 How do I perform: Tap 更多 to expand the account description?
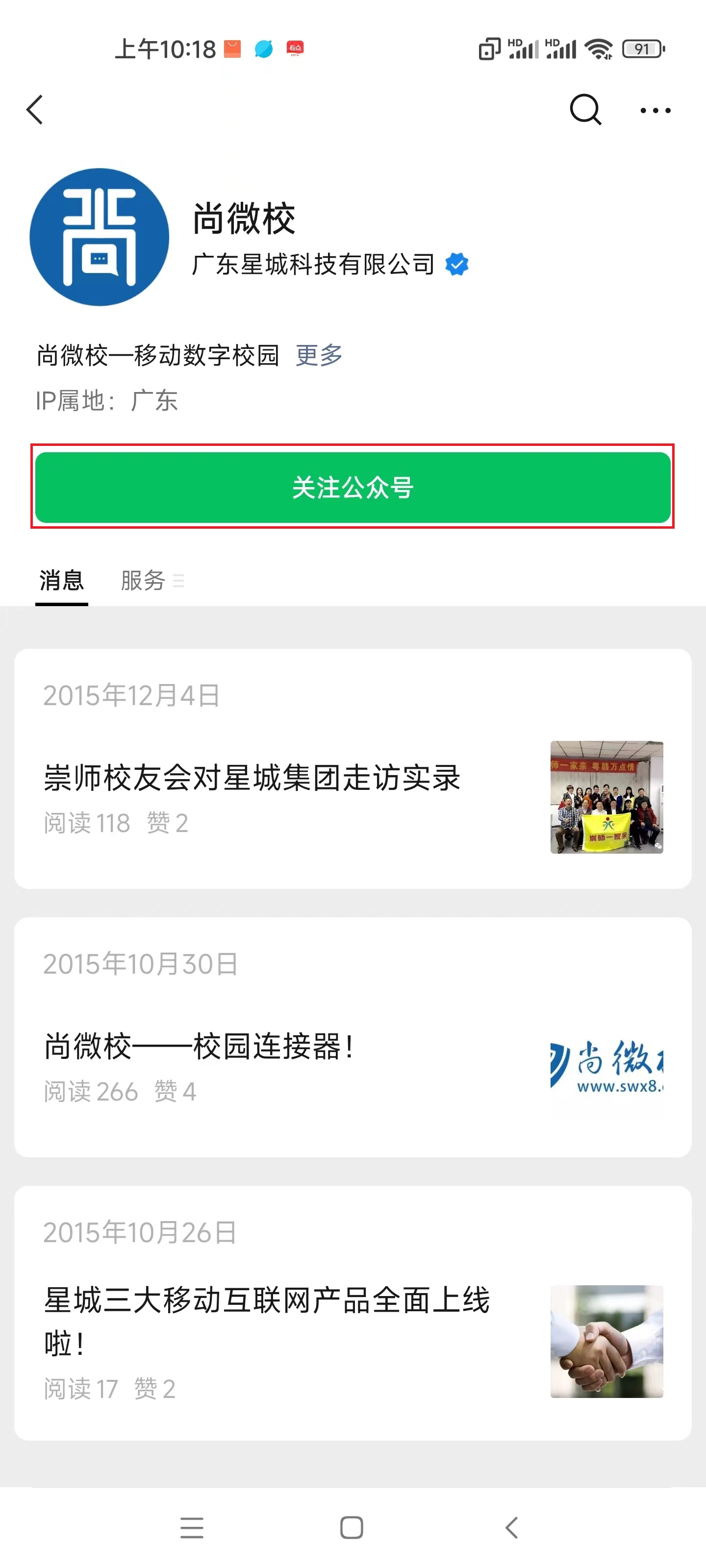(x=319, y=355)
